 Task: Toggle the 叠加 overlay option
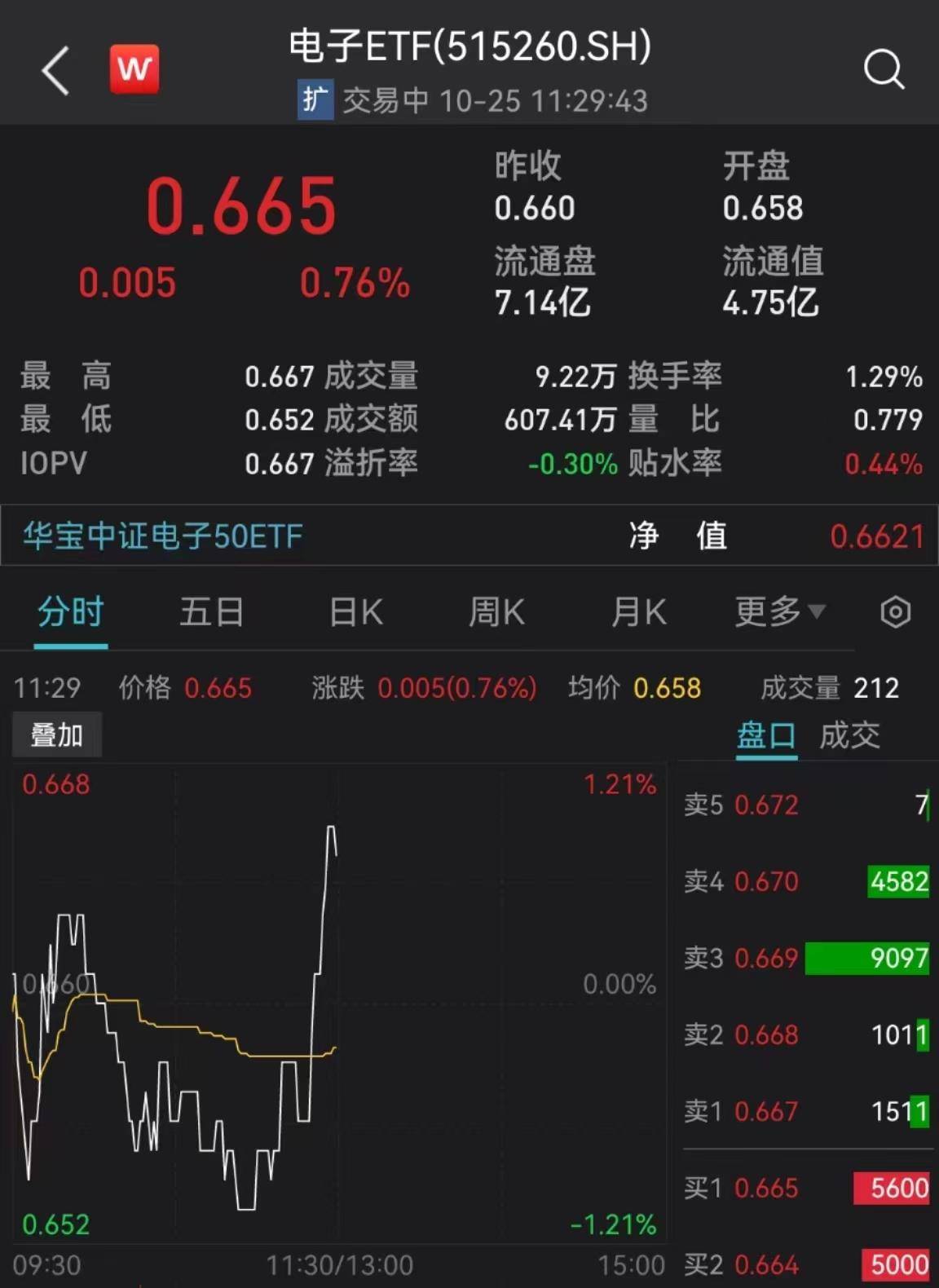click(x=57, y=734)
